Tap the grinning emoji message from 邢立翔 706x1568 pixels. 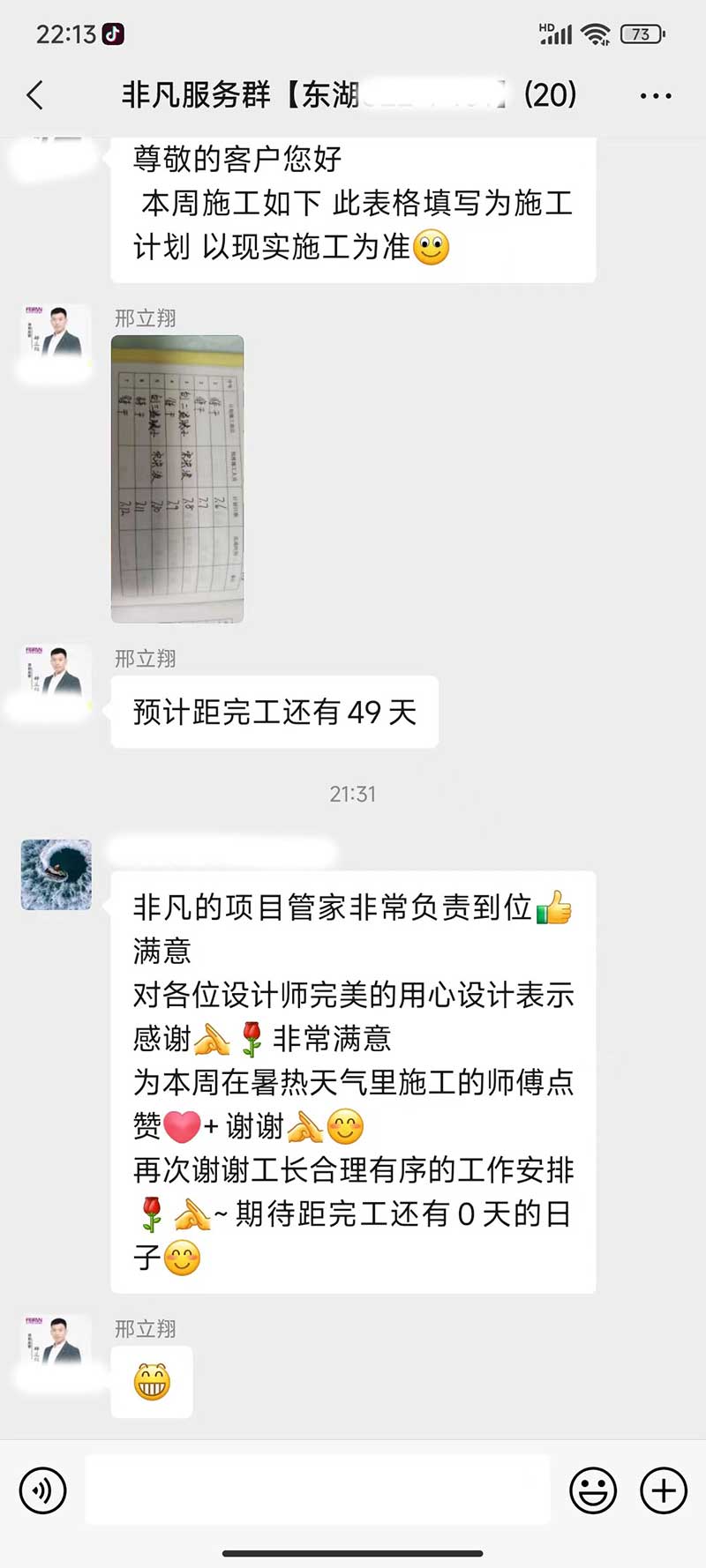[x=150, y=1381]
